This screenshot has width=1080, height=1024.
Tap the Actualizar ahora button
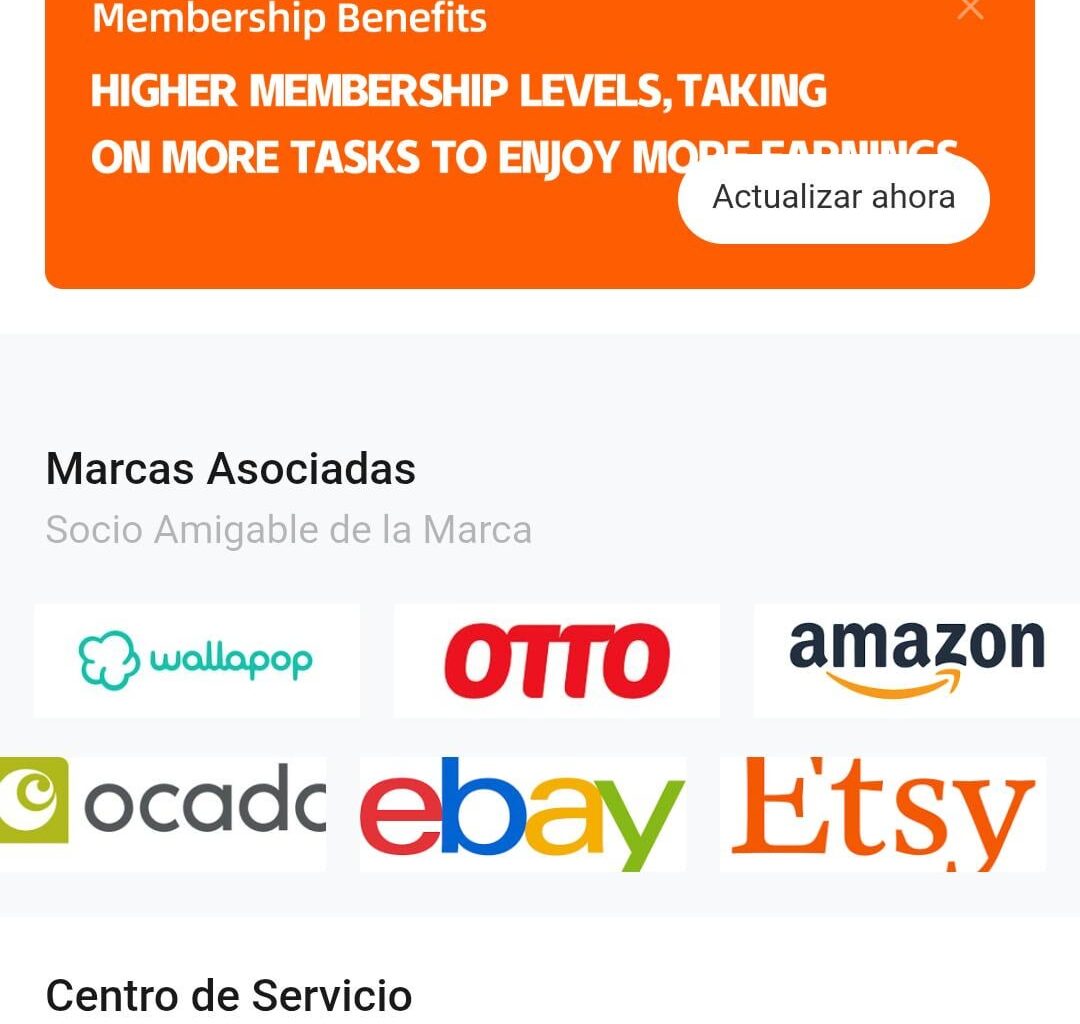tap(833, 198)
